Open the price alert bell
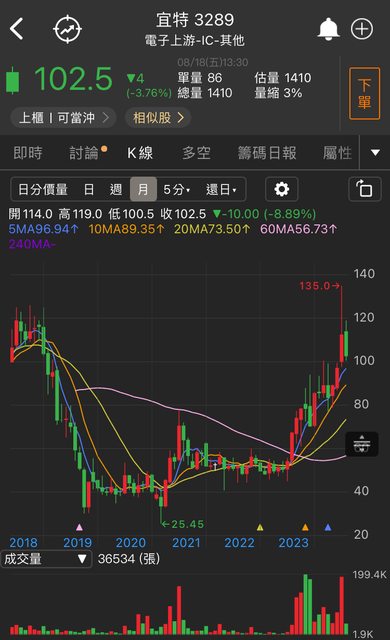390x640 pixels. tap(328, 29)
